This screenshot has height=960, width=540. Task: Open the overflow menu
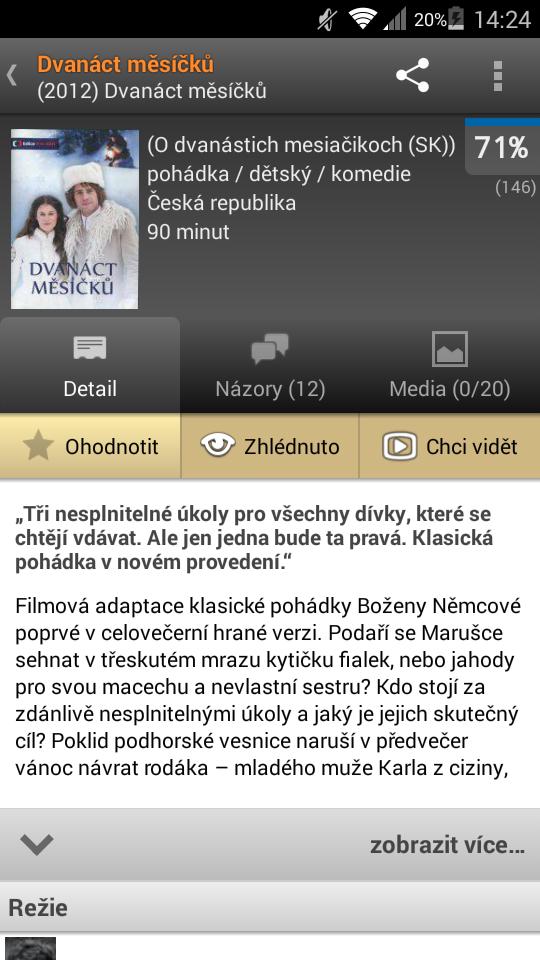tap(498, 76)
